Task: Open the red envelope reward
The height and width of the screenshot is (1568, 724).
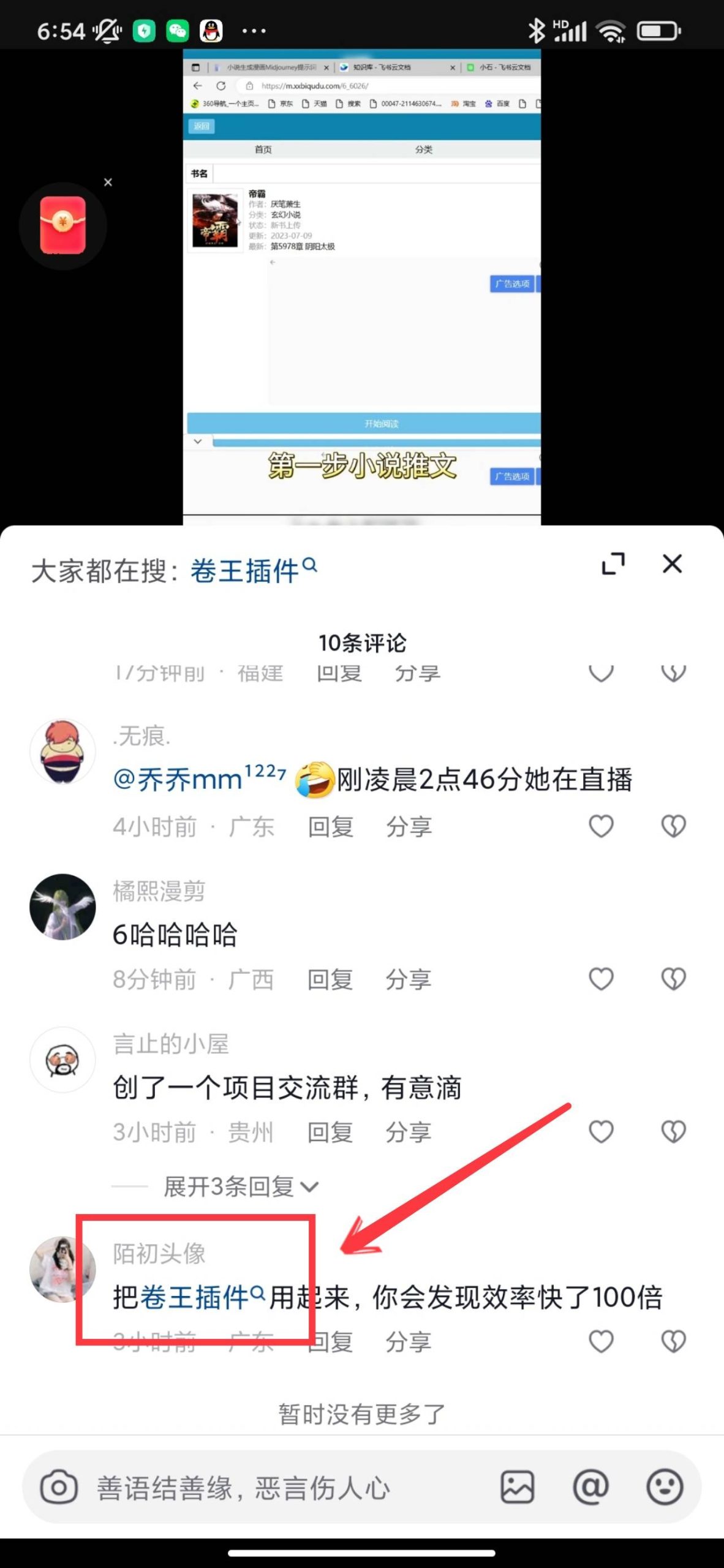Action: tap(62, 225)
